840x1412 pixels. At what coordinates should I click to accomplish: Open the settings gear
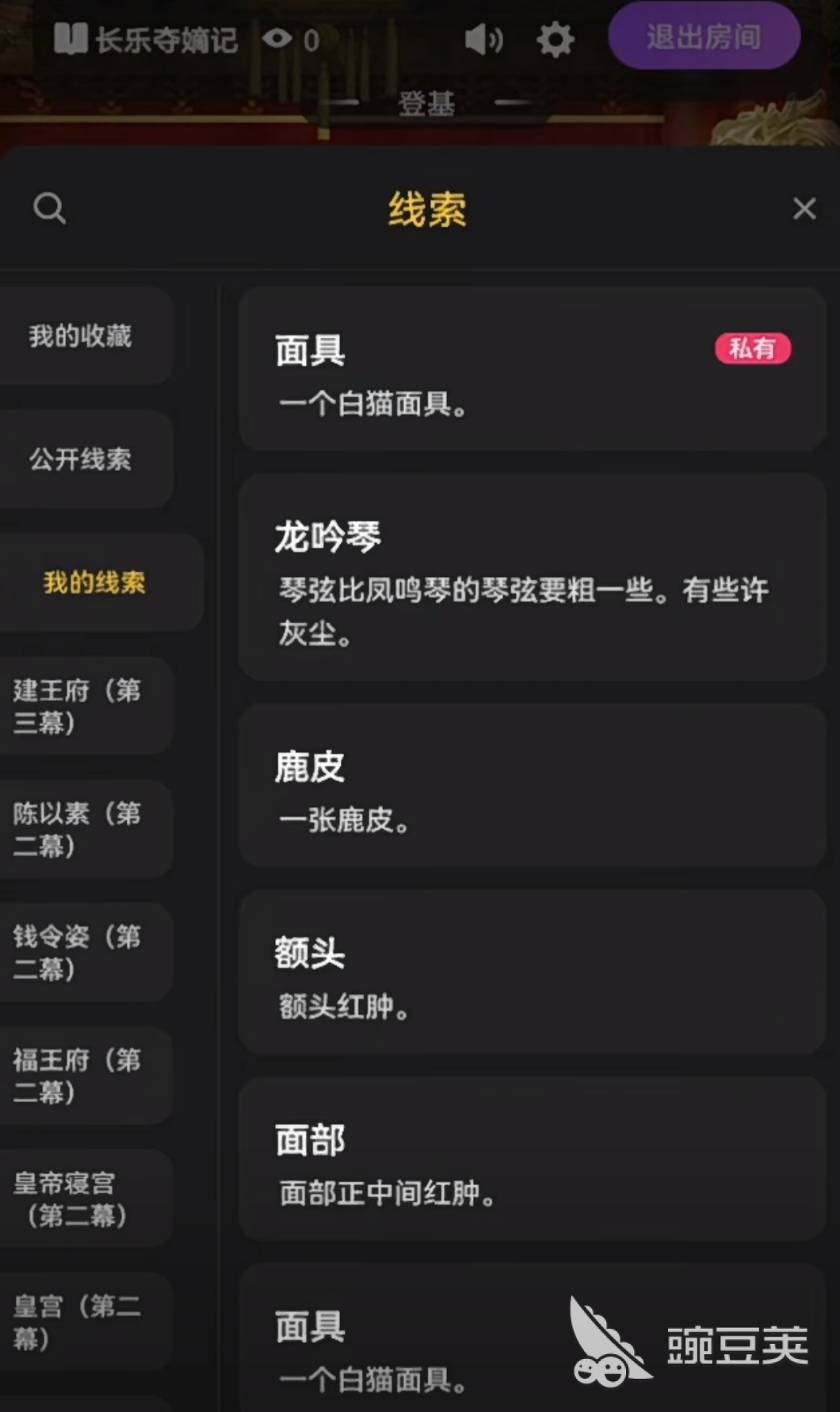pyautogui.click(x=555, y=39)
